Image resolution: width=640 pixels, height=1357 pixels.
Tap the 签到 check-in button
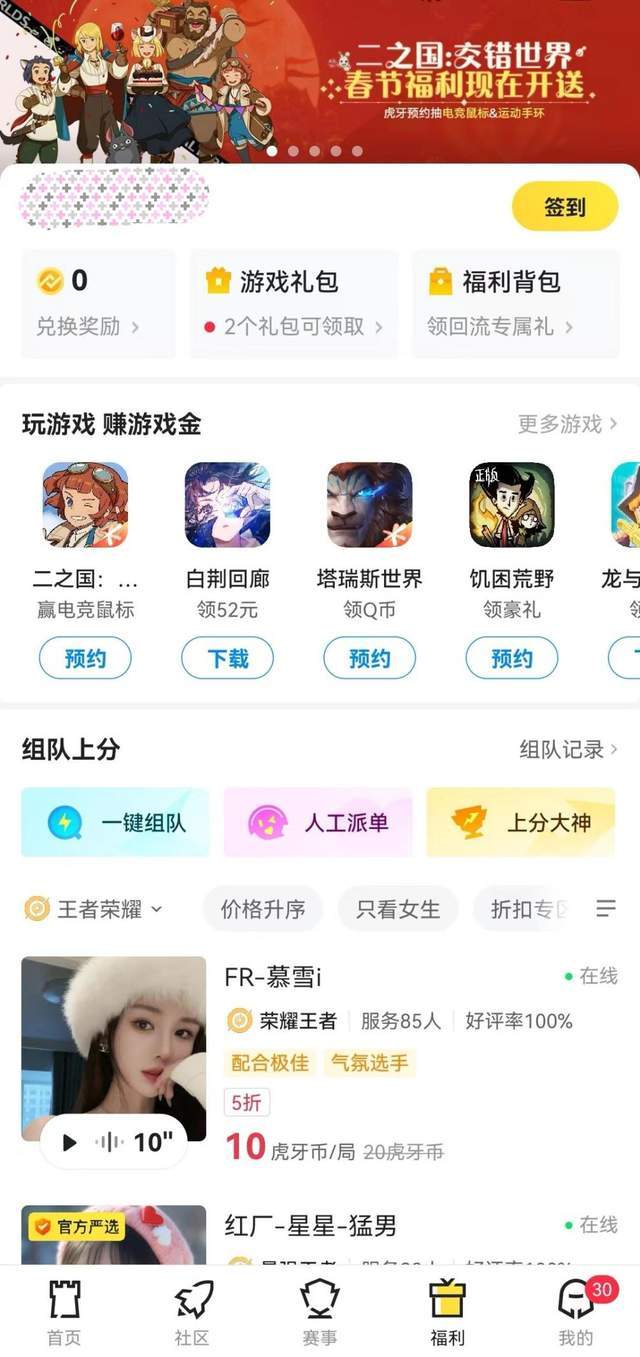pyautogui.click(x=565, y=207)
